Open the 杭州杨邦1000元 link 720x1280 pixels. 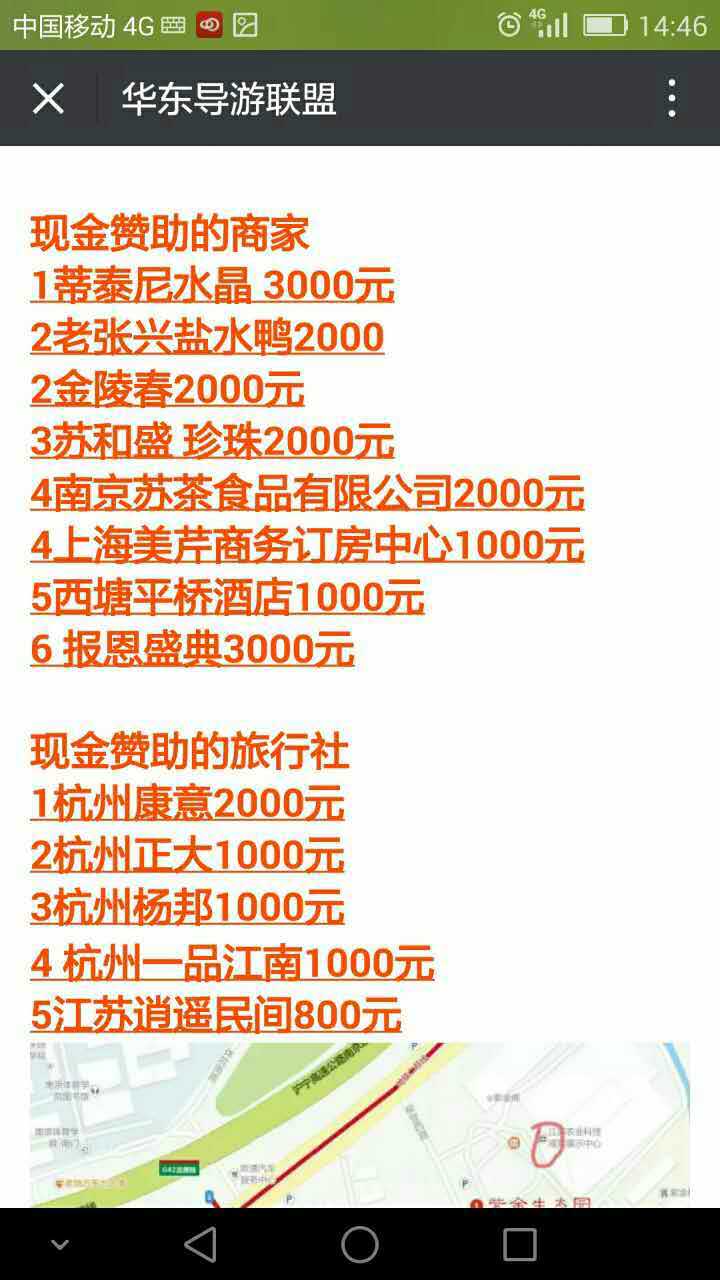click(x=187, y=907)
